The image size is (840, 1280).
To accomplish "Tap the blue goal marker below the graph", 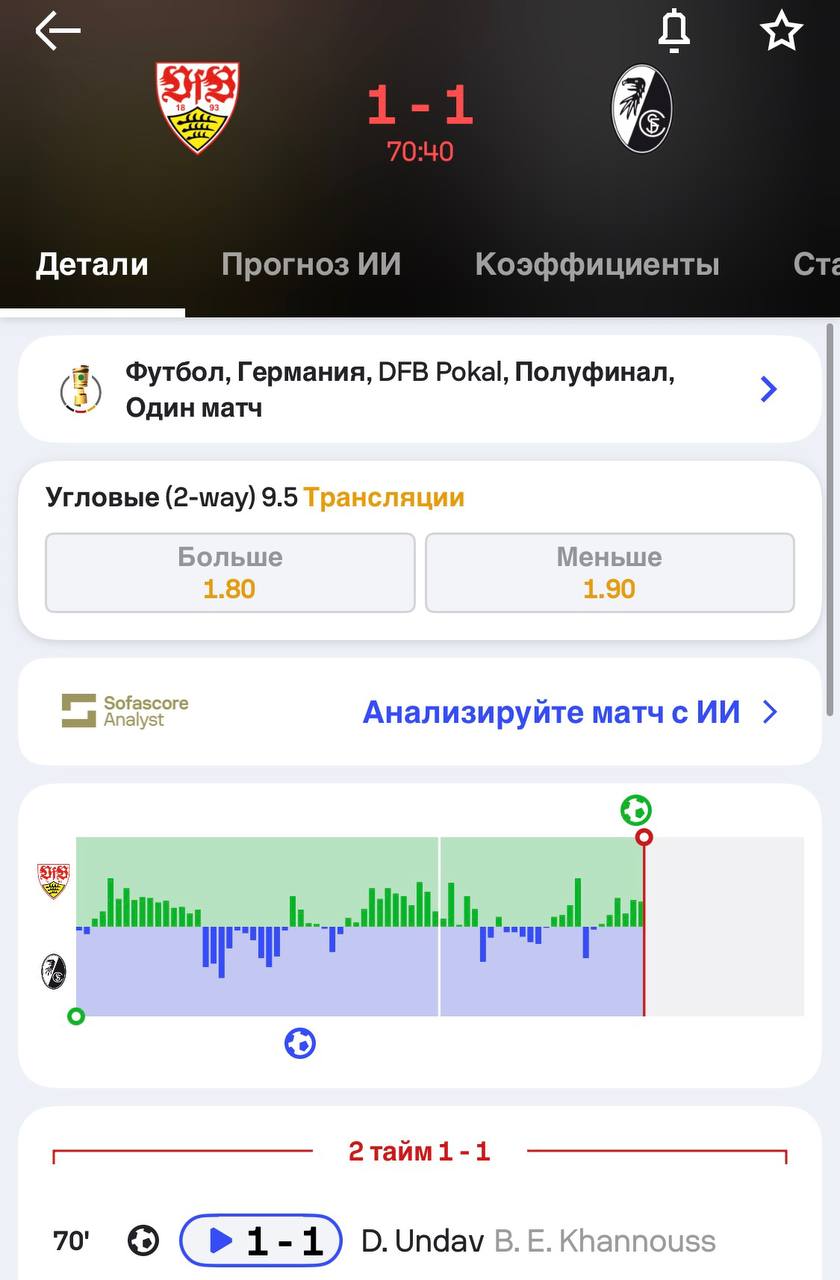I will 300,1043.
